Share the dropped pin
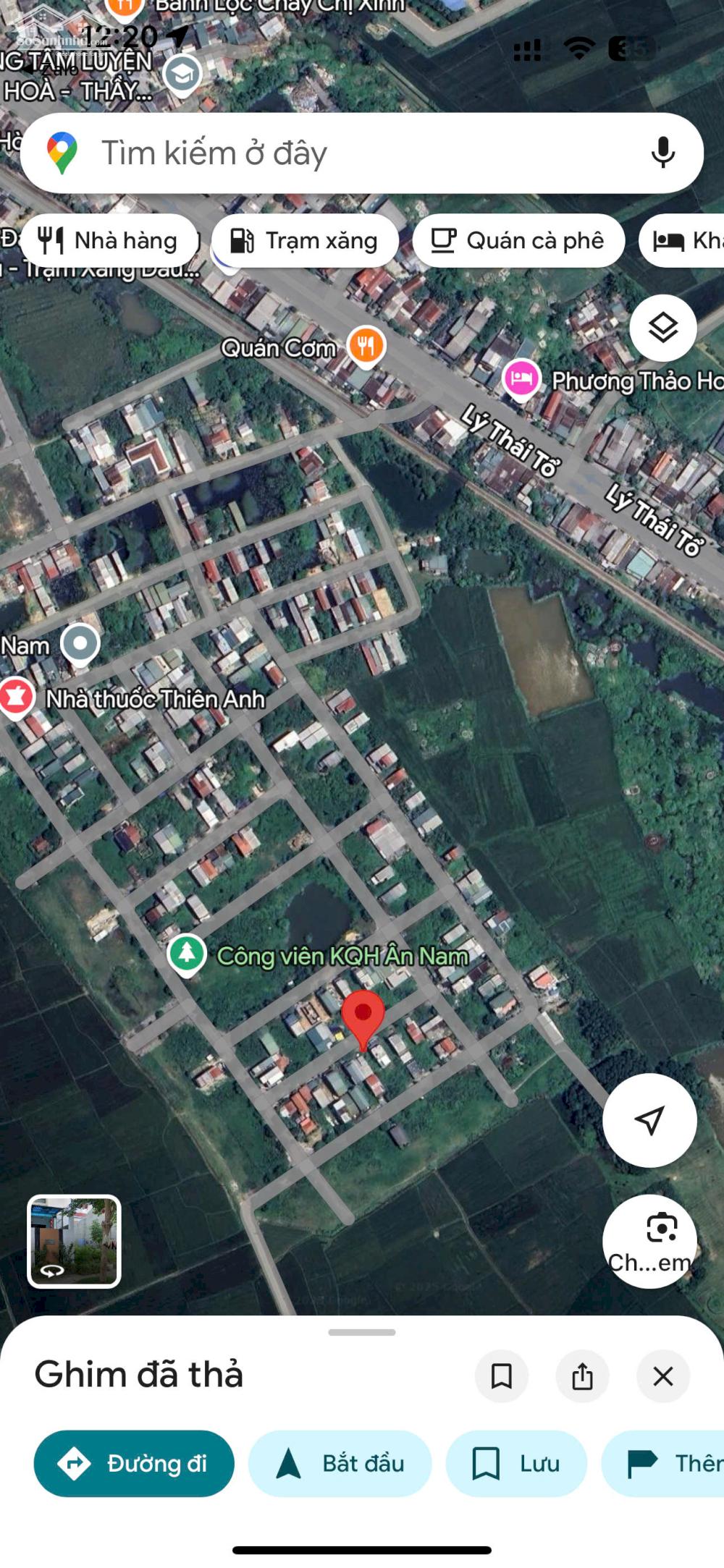 (582, 1376)
